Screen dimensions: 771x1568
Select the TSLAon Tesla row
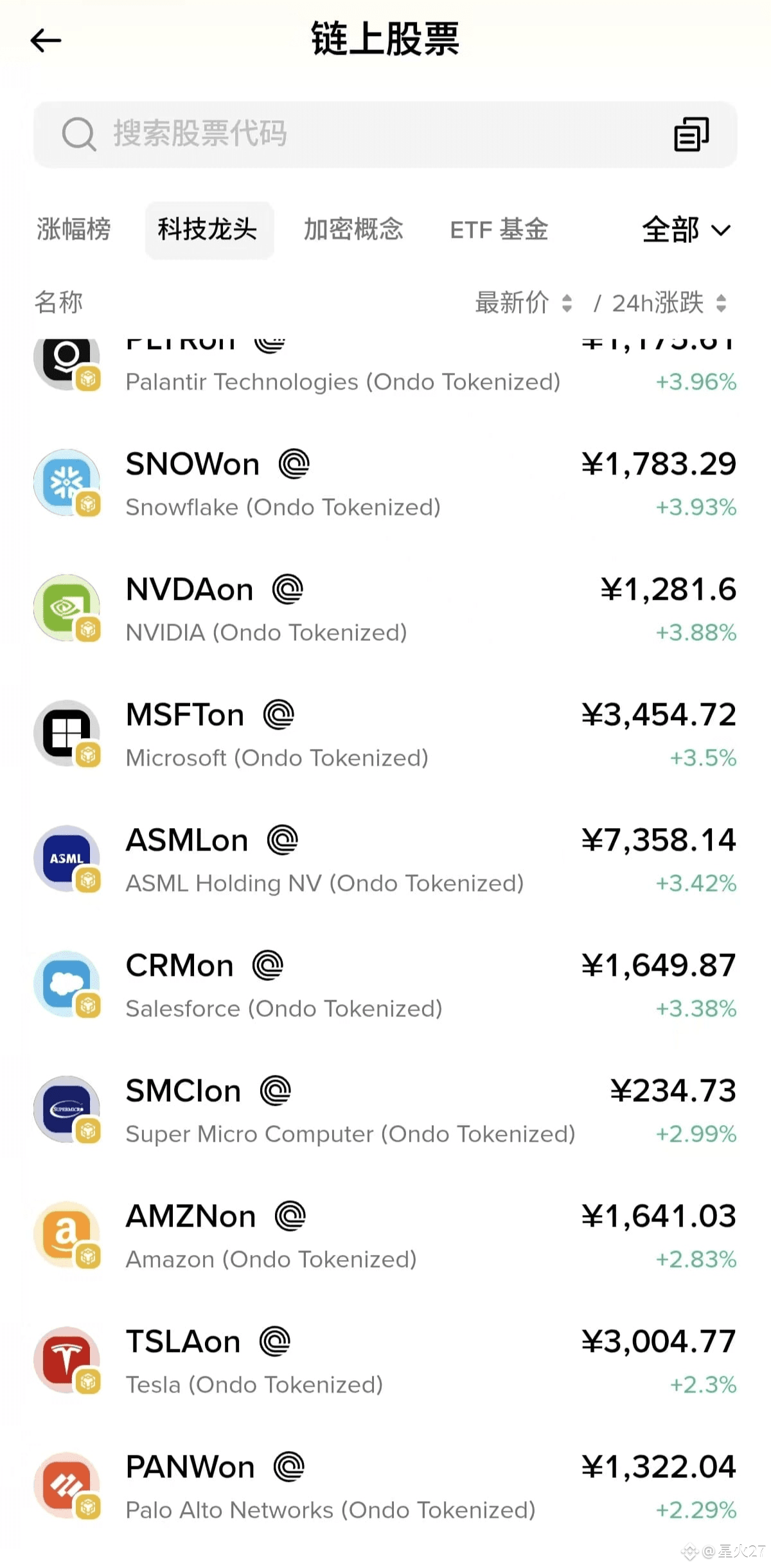pos(385,1362)
